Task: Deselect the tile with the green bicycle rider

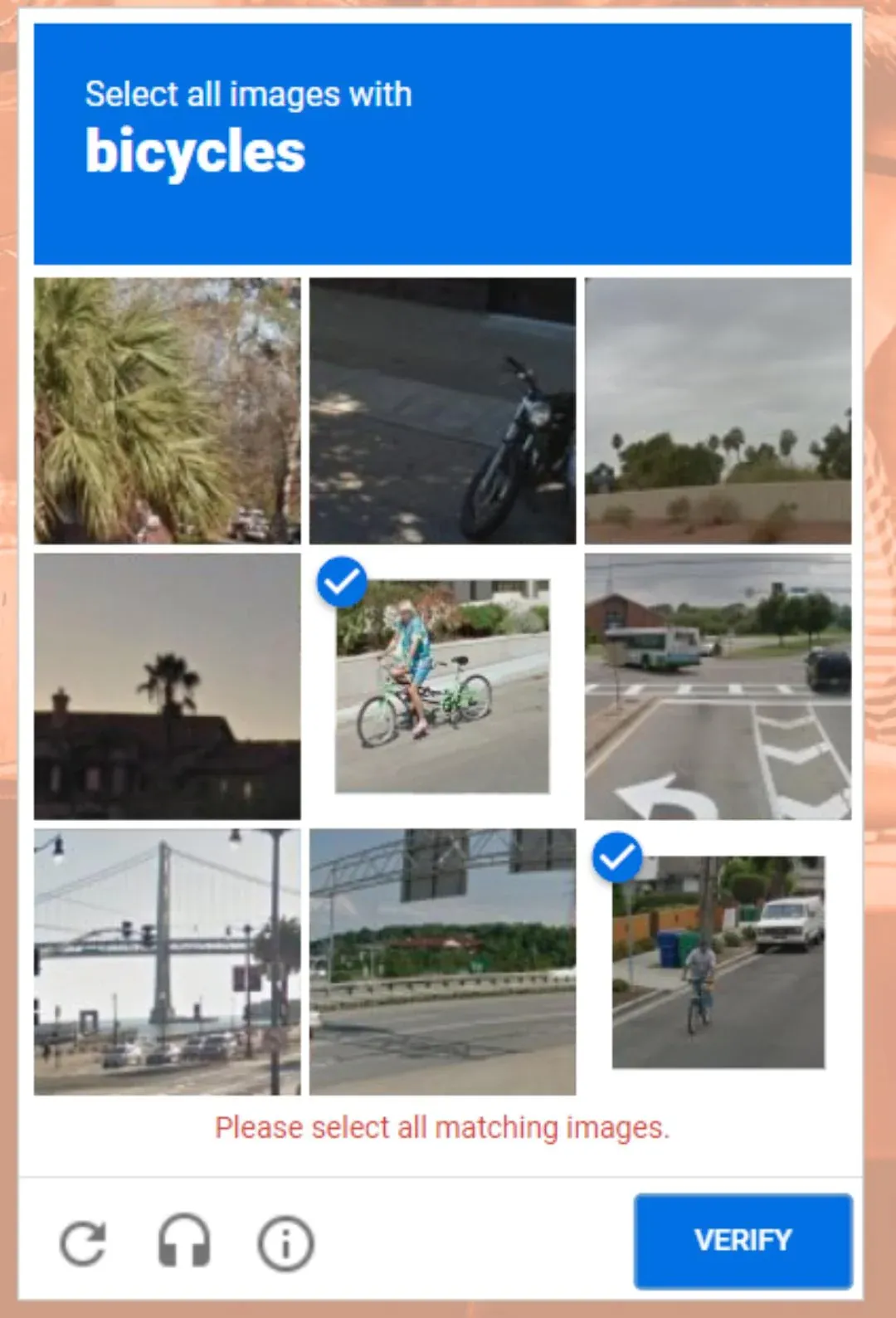Action: (442, 686)
